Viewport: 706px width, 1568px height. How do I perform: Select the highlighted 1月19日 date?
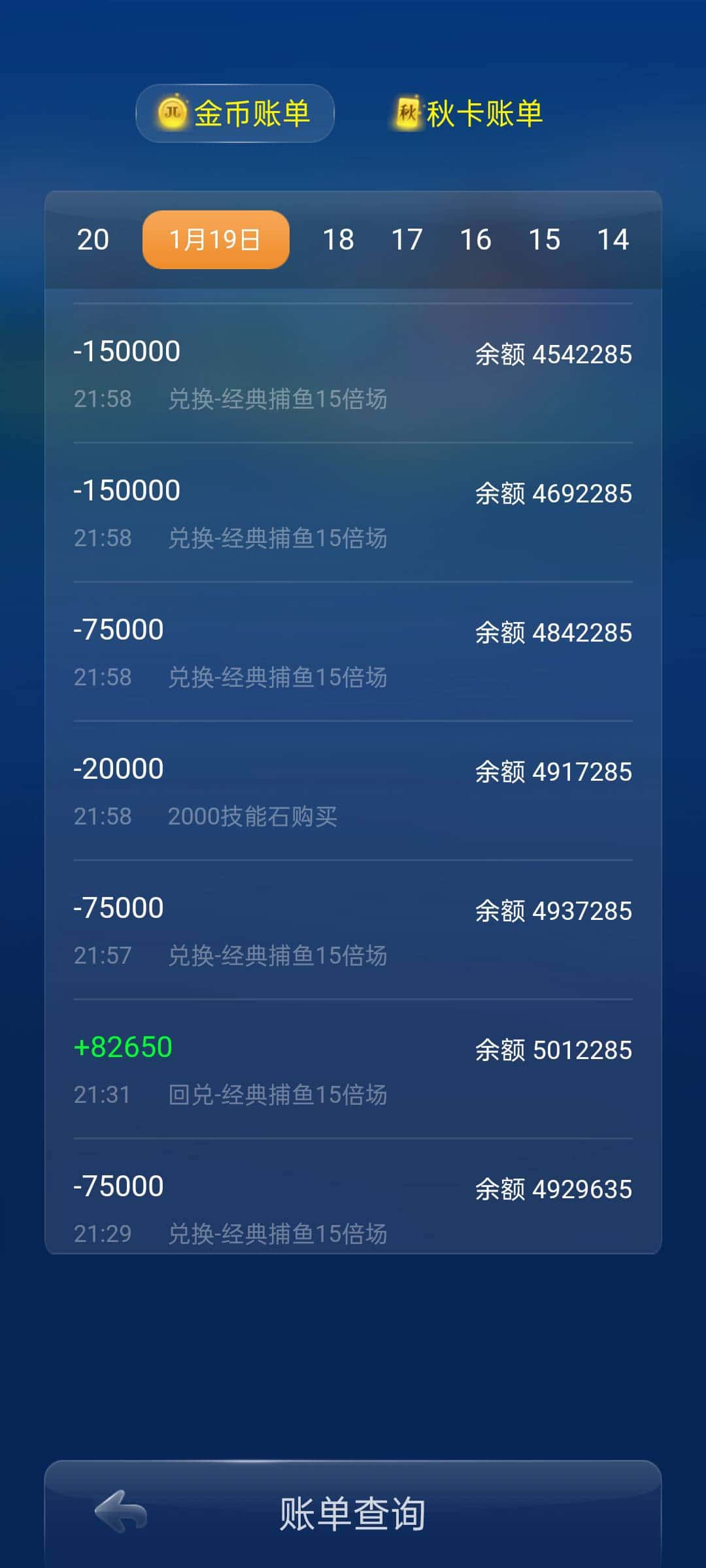tap(214, 240)
